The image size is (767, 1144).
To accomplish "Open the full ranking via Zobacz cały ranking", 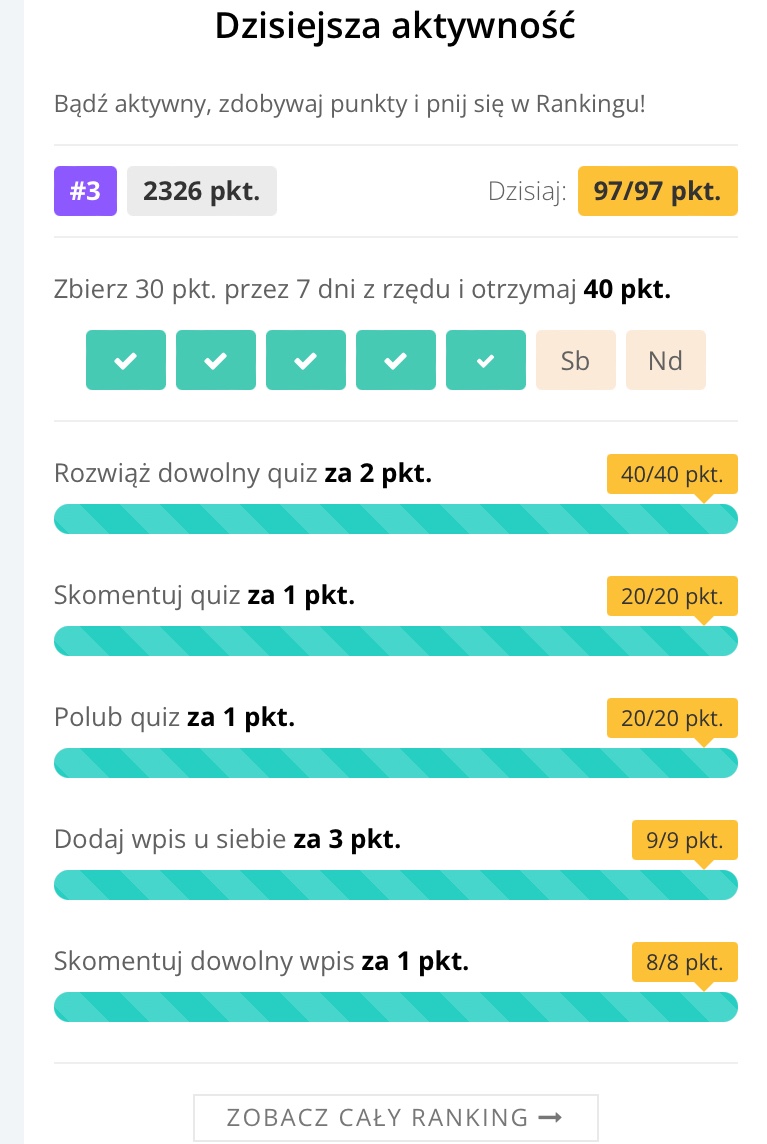I will pos(396,1117).
